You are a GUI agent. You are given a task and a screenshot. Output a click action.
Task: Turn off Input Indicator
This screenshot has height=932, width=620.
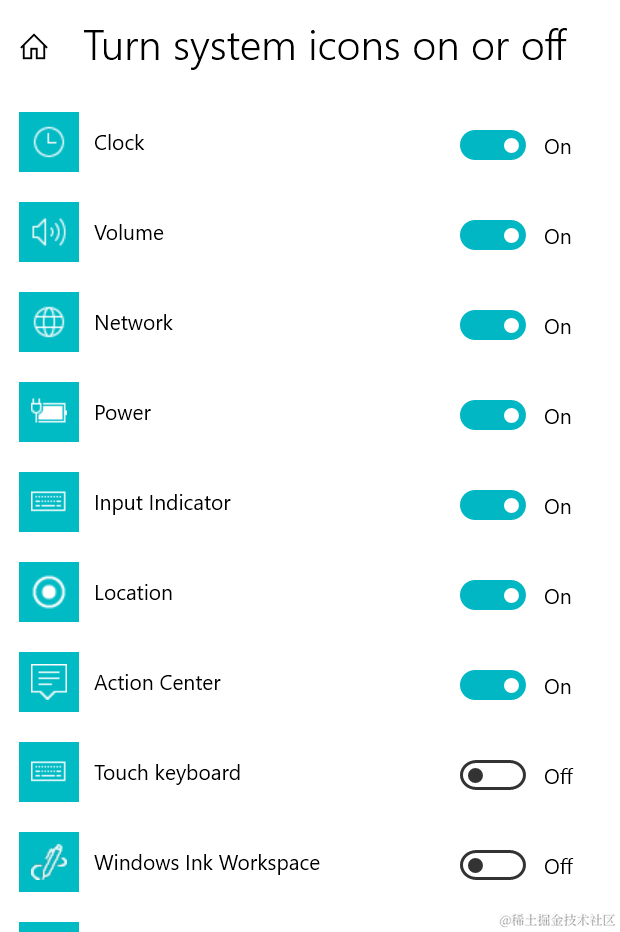click(492, 505)
